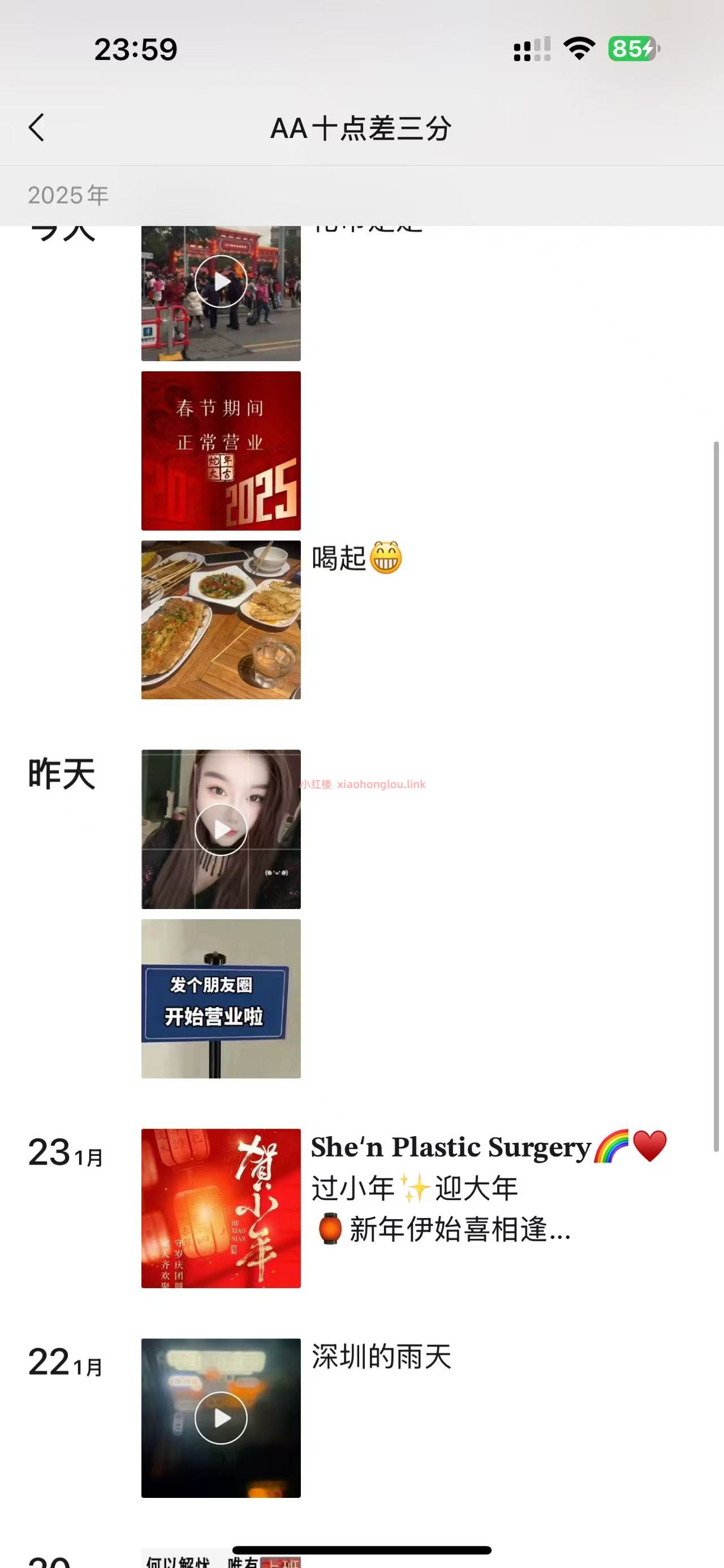Image resolution: width=724 pixels, height=1568 pixels.
Task: Go back with the left chevron
Action: [37, 128]
